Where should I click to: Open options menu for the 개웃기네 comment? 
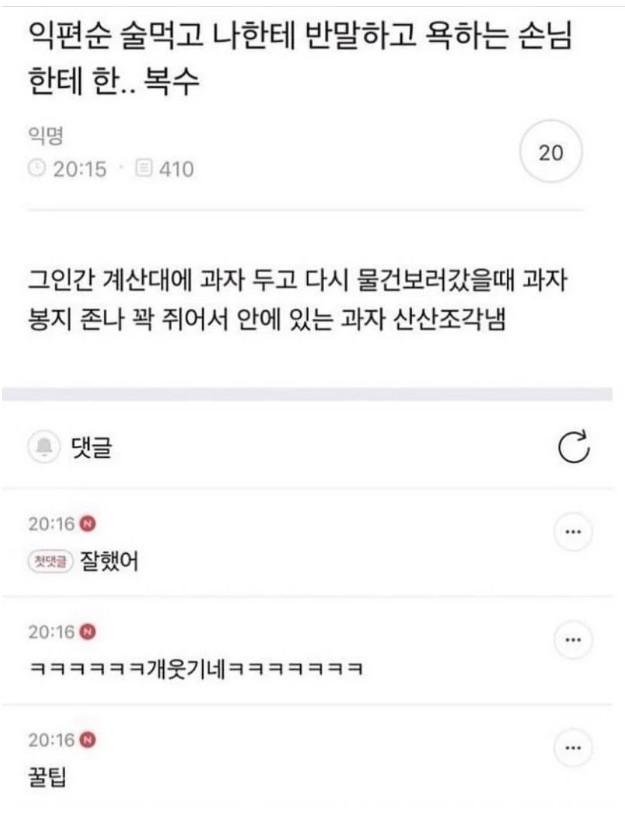point(572,640)
